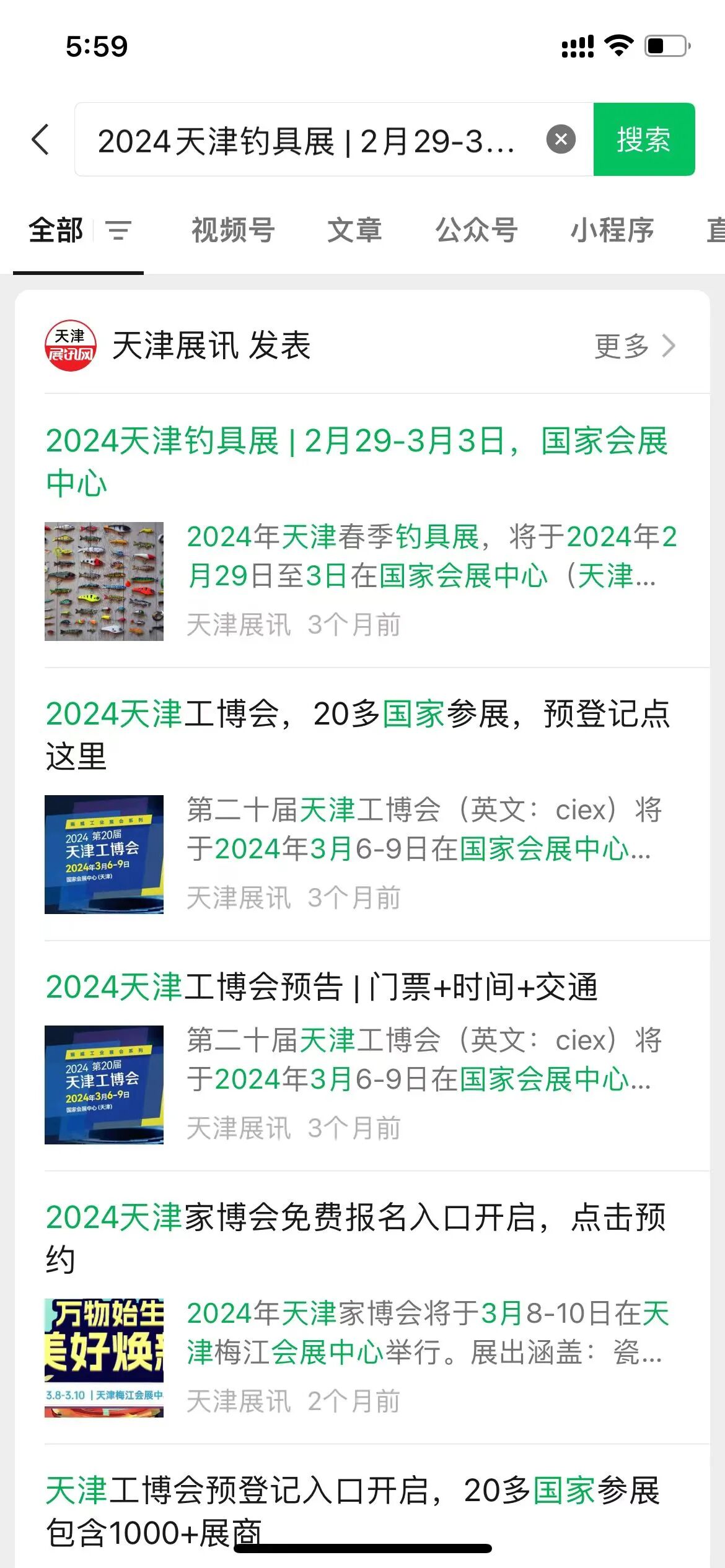Open 2024天津工博会 20多国家参展 article
Screen dimensions: 725x1568
coord(358,734)
